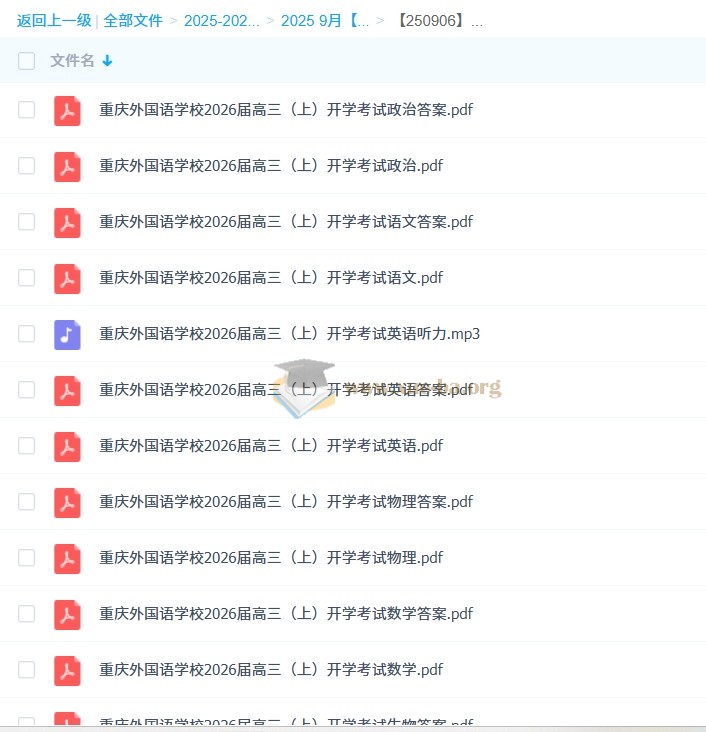Open 开学考试数学答案.pdf file
The height and width of the screenshot is (732, 706).
pyautogui.click(x=285, y=614)
